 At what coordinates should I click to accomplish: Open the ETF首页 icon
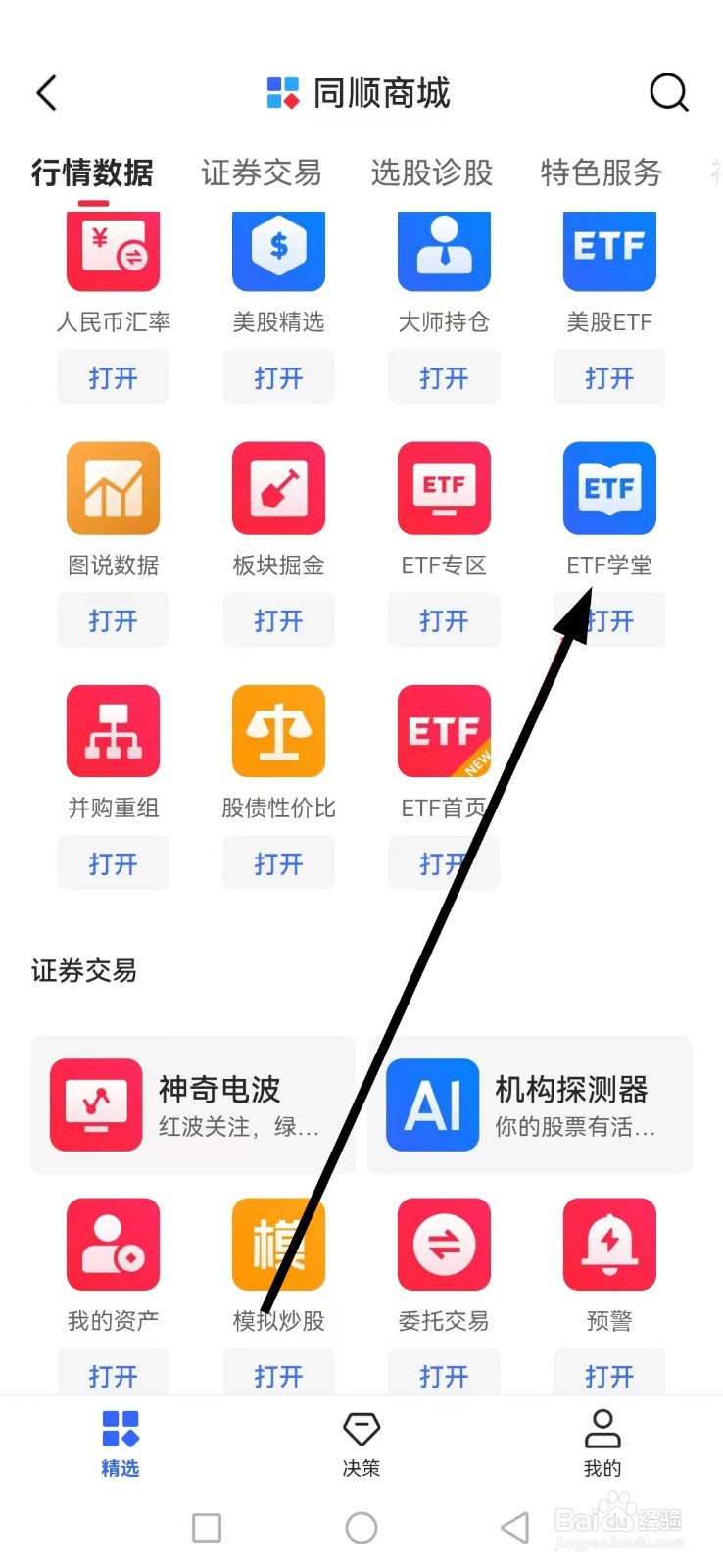coord(443,731)
